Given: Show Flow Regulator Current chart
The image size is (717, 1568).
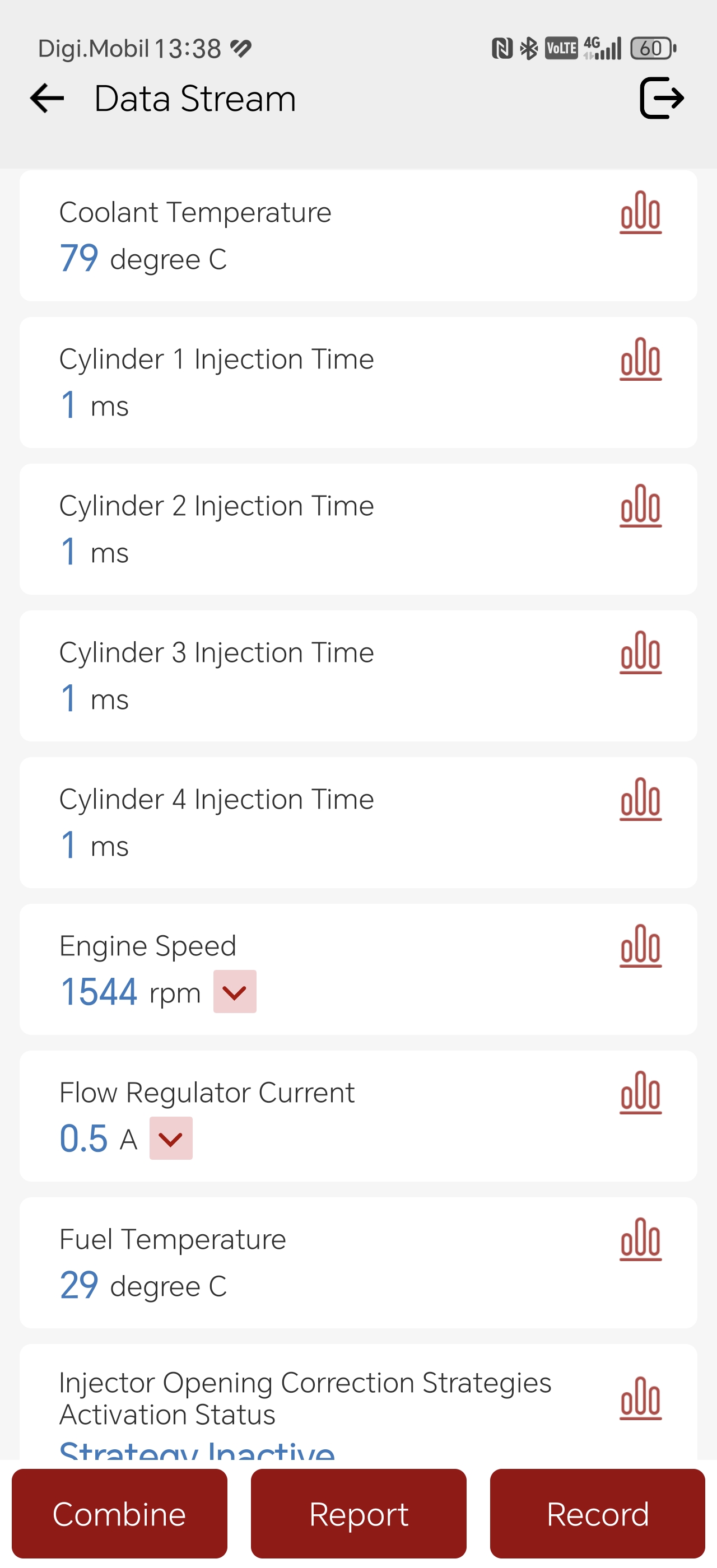Looking at the screenshot, I should 640,1092.
